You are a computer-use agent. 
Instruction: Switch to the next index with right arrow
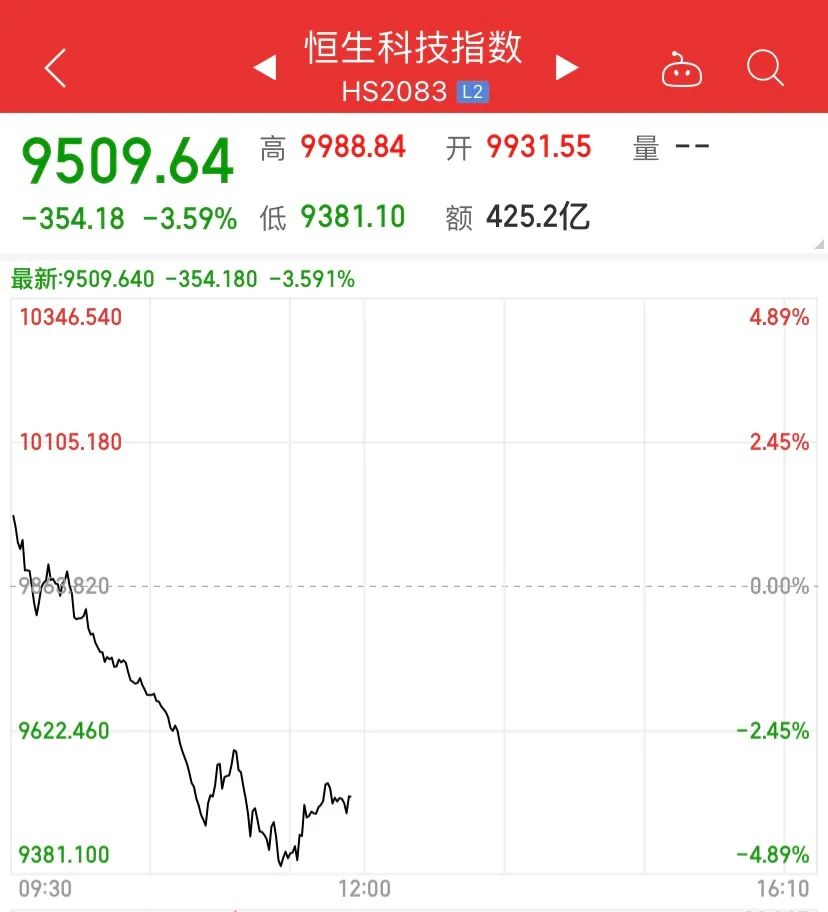pos(567,68)
